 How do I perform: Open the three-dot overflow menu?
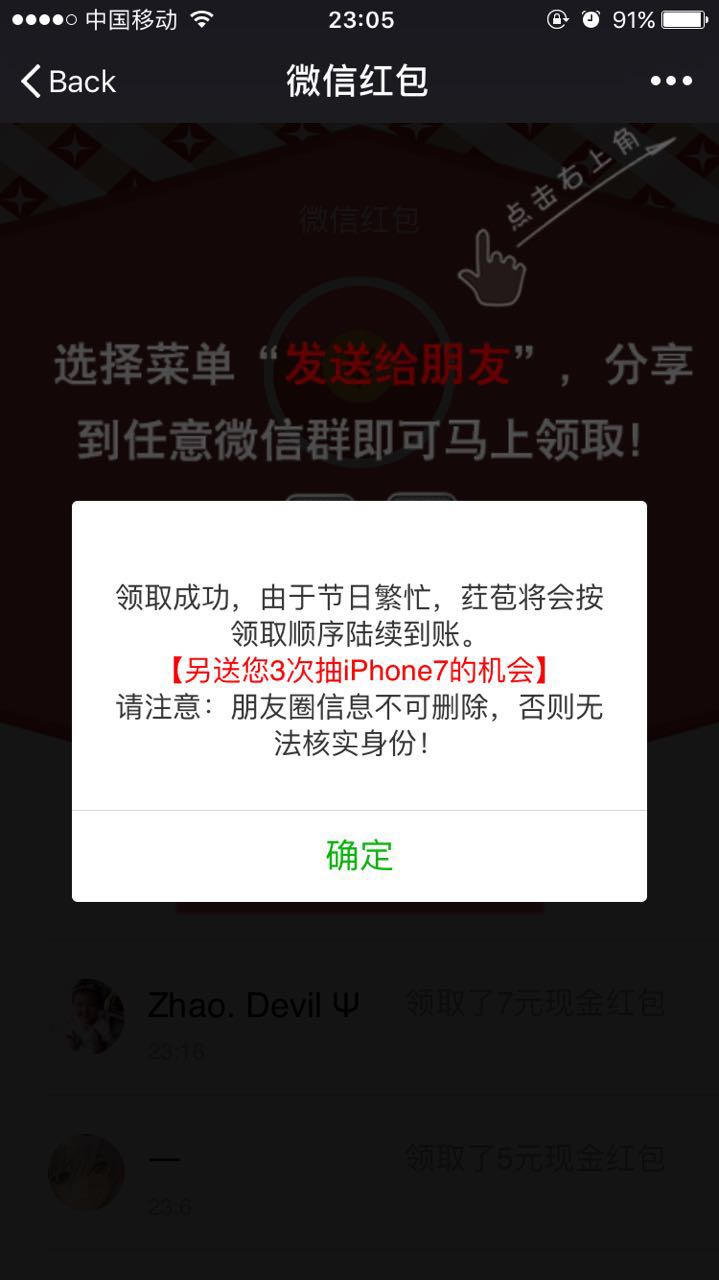pos(670,81)
